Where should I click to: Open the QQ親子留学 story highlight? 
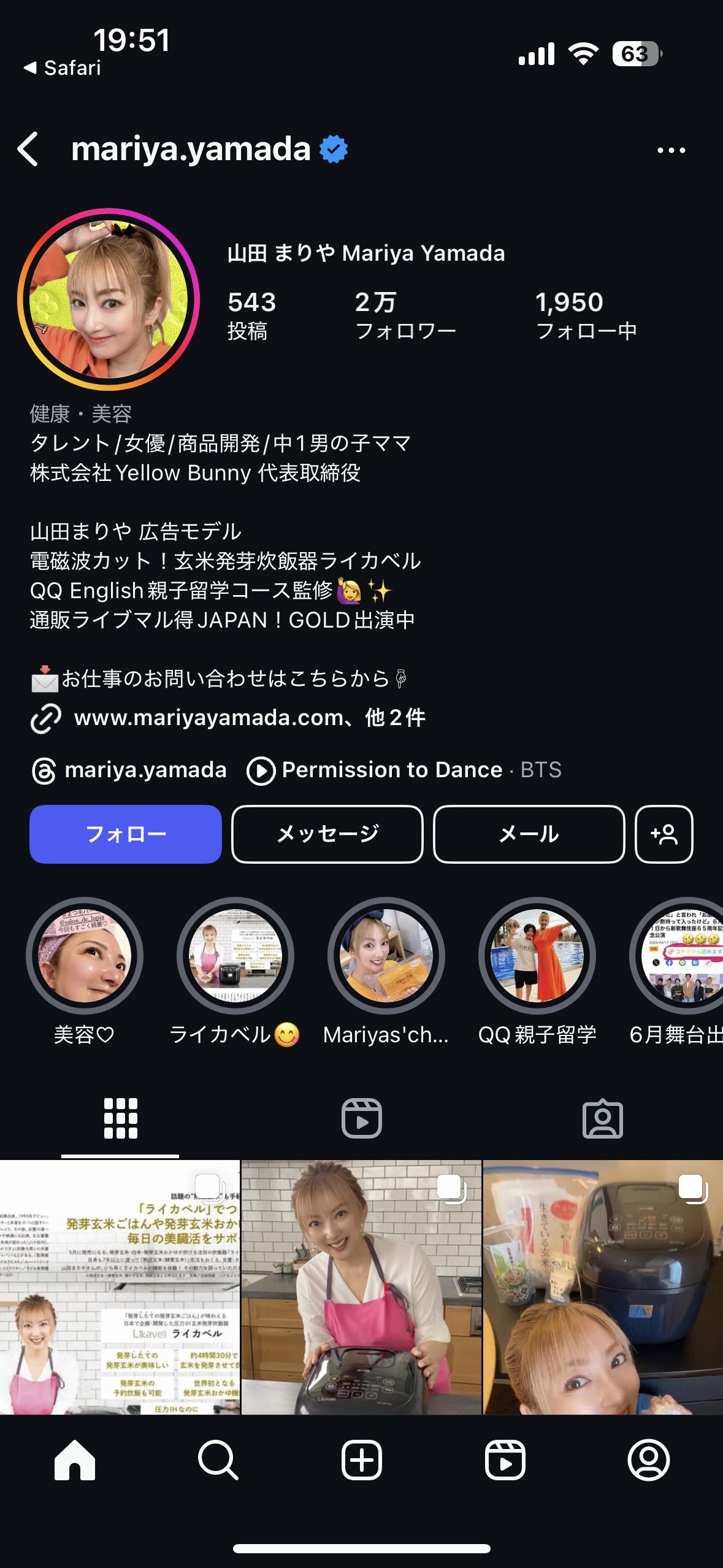tap(537, 956)
